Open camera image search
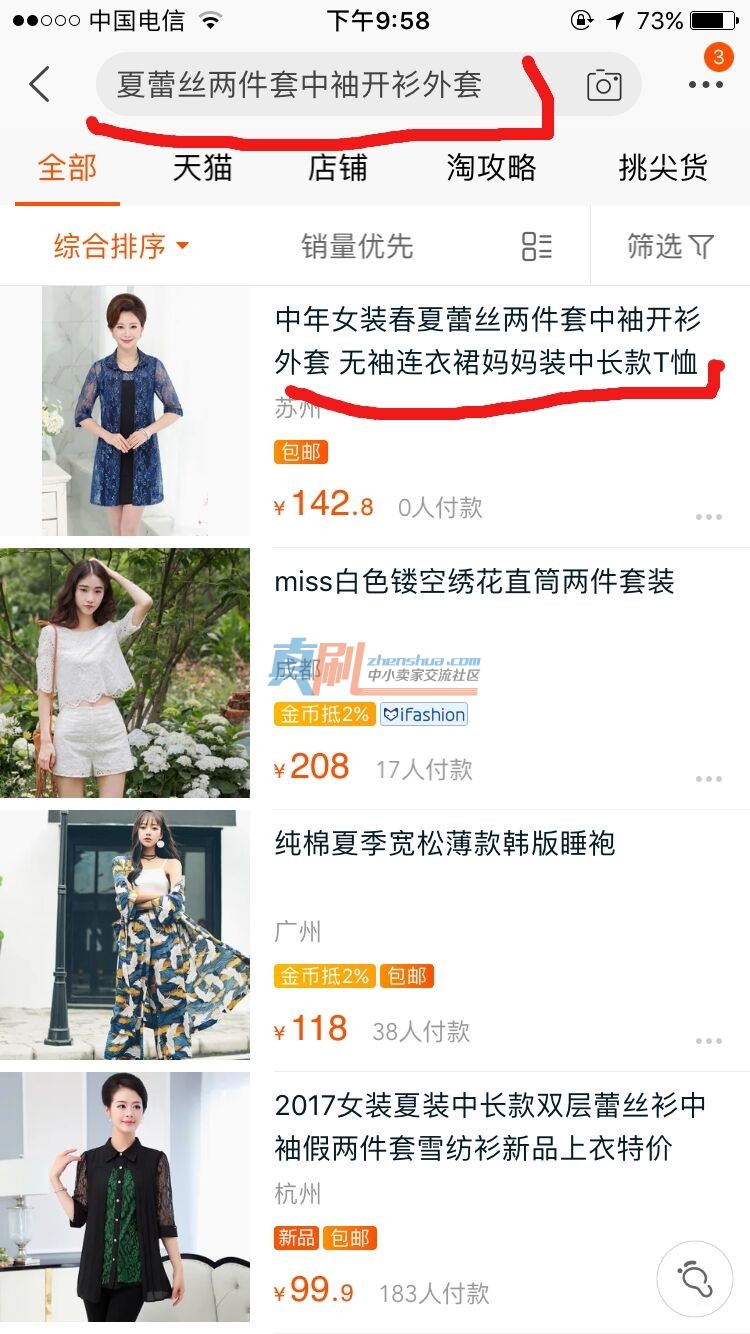 click(x=603, y=86)
